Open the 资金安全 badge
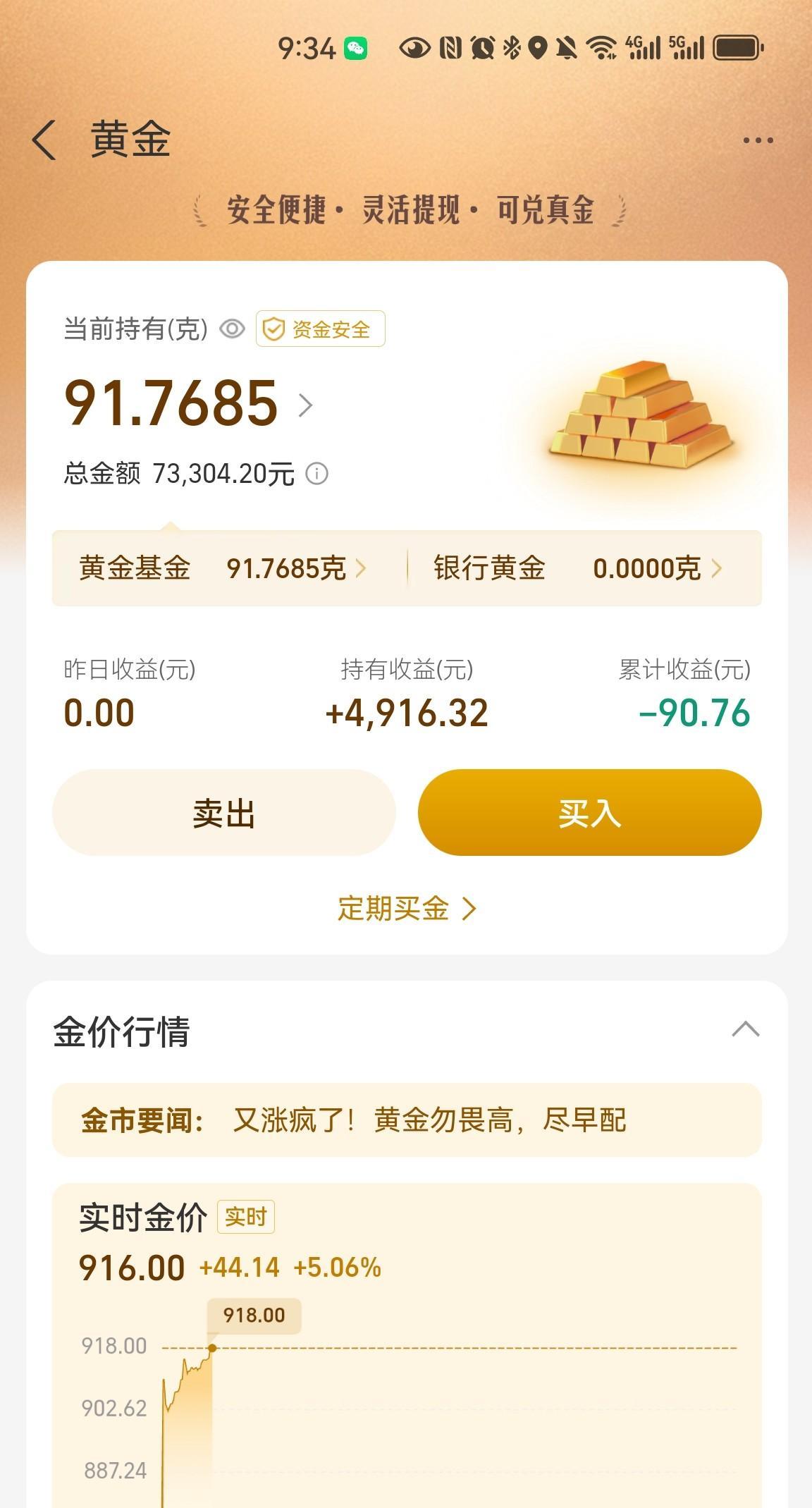The height and width of the screenshot is (1508, 812). 321,329
